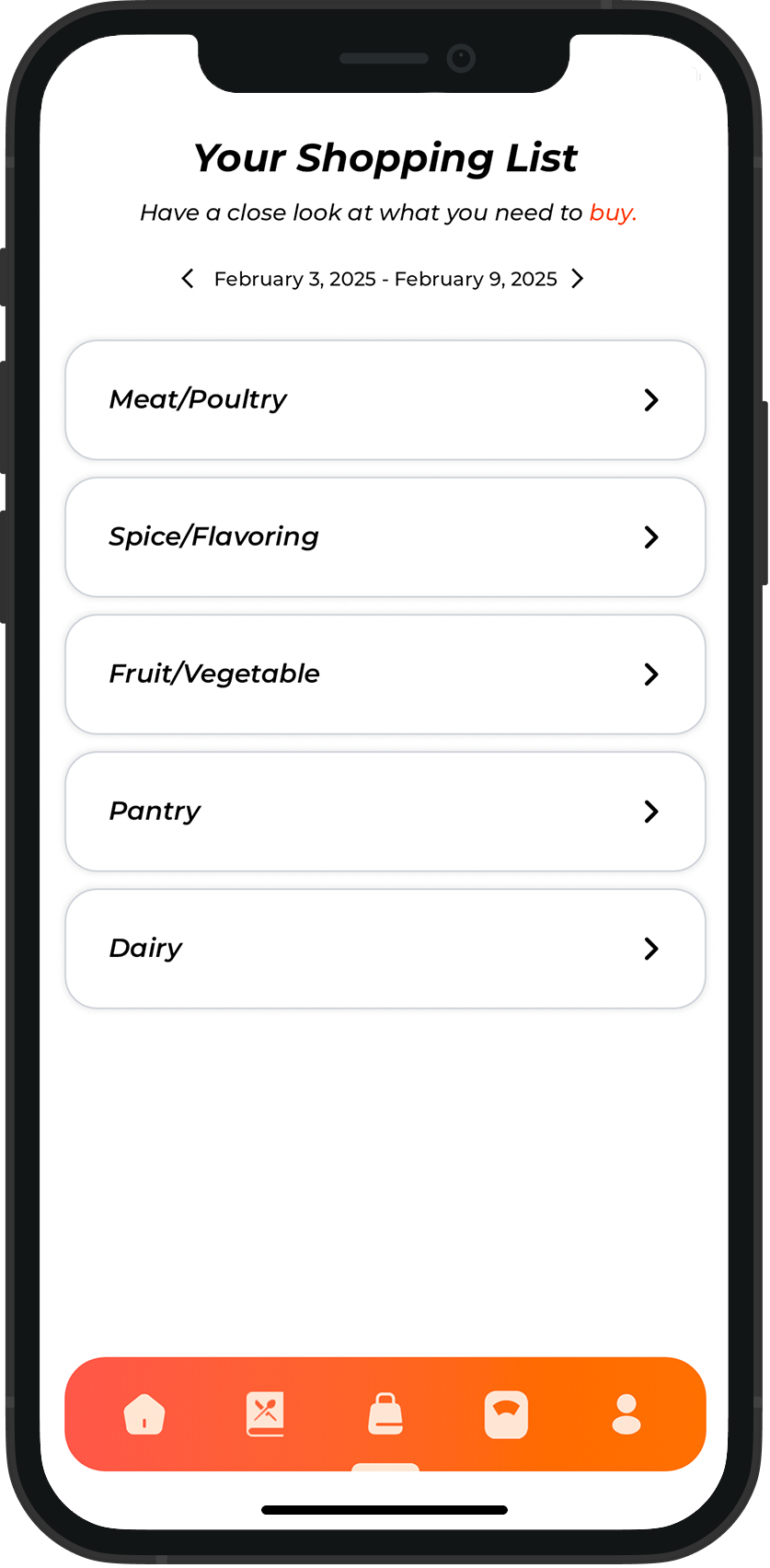Go to the next week

click(578, 279)
